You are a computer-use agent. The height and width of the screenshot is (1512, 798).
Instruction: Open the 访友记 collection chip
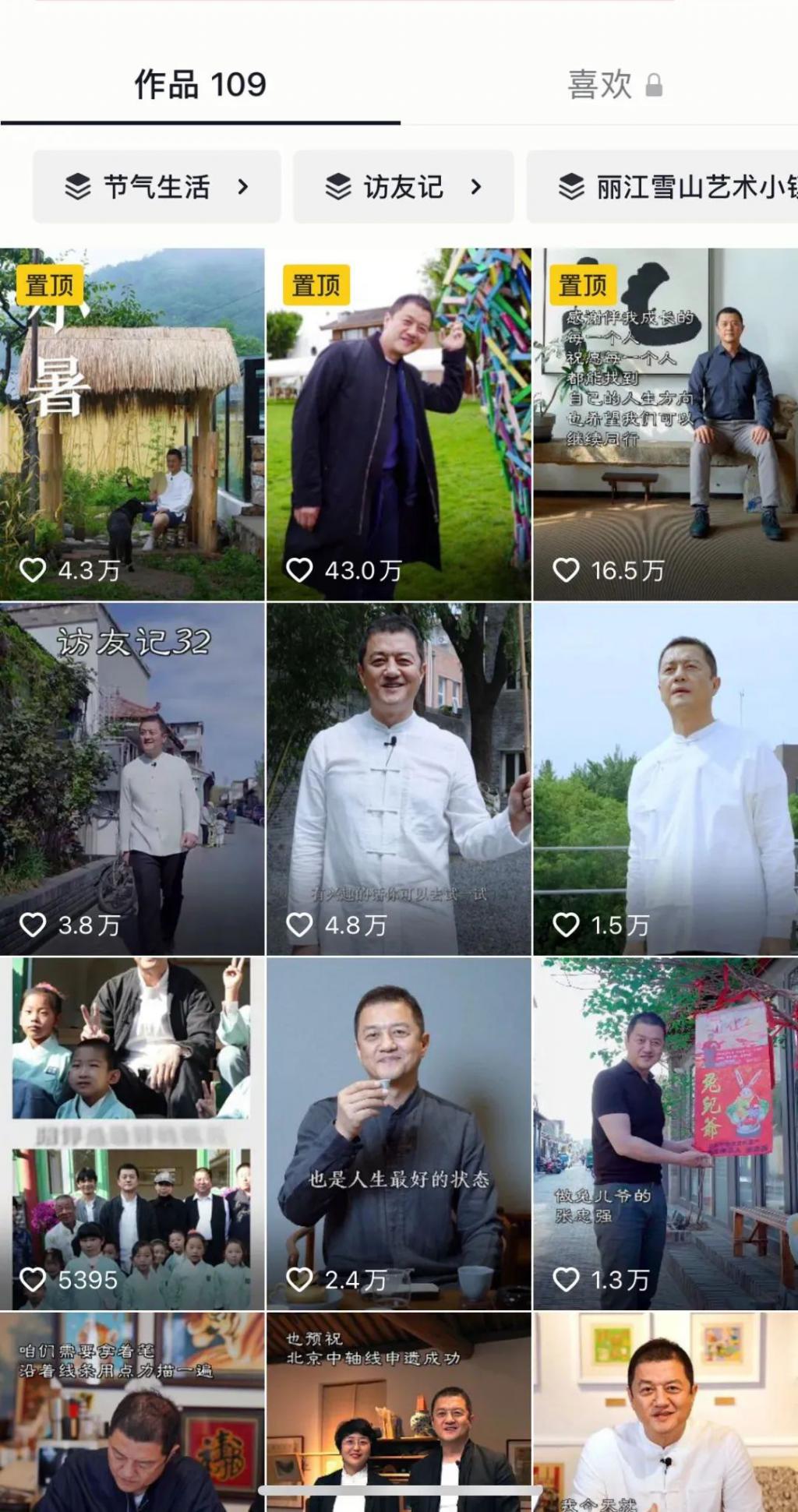[x=403, y=187]
